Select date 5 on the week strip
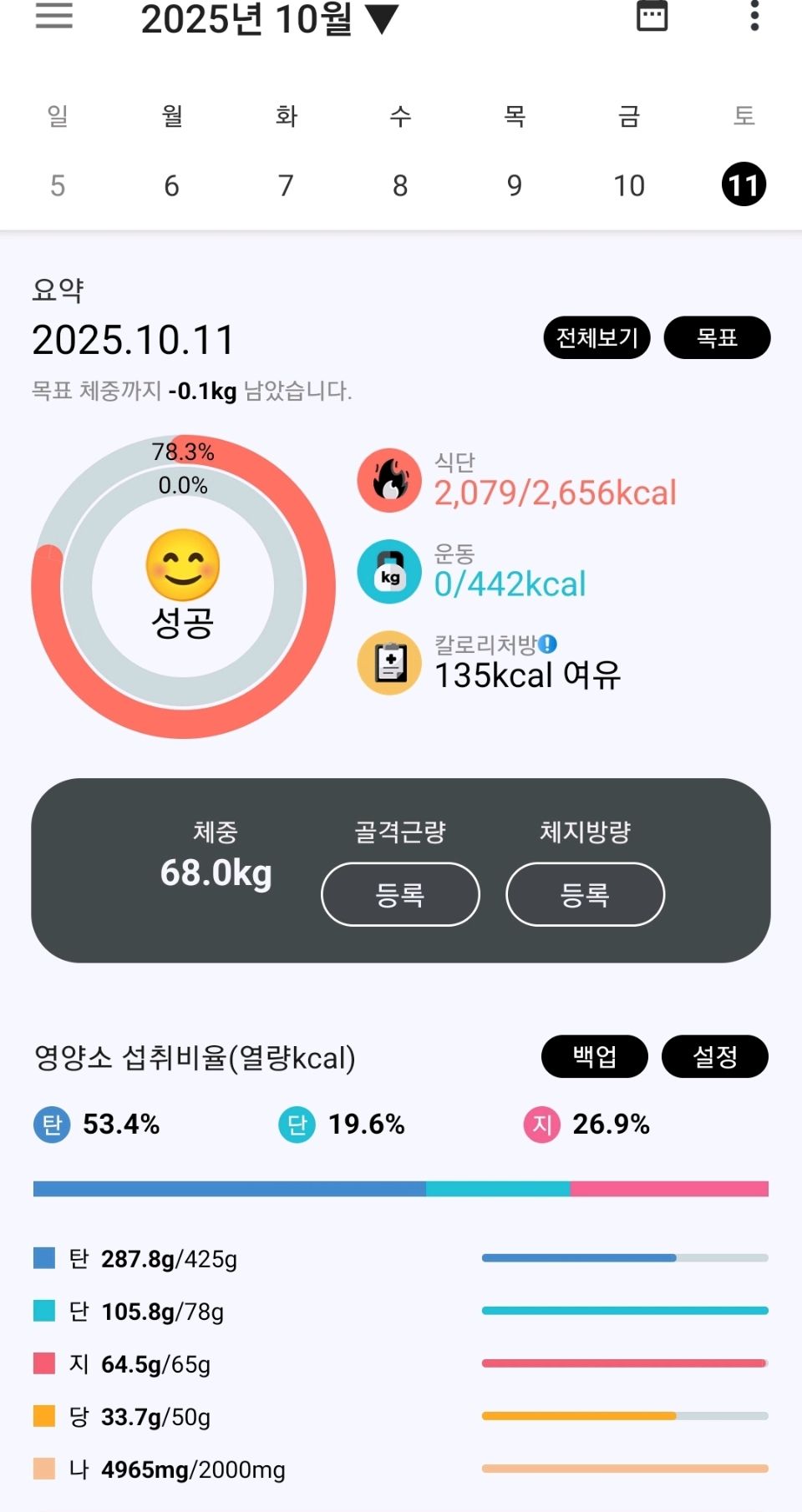 [58, 185]
